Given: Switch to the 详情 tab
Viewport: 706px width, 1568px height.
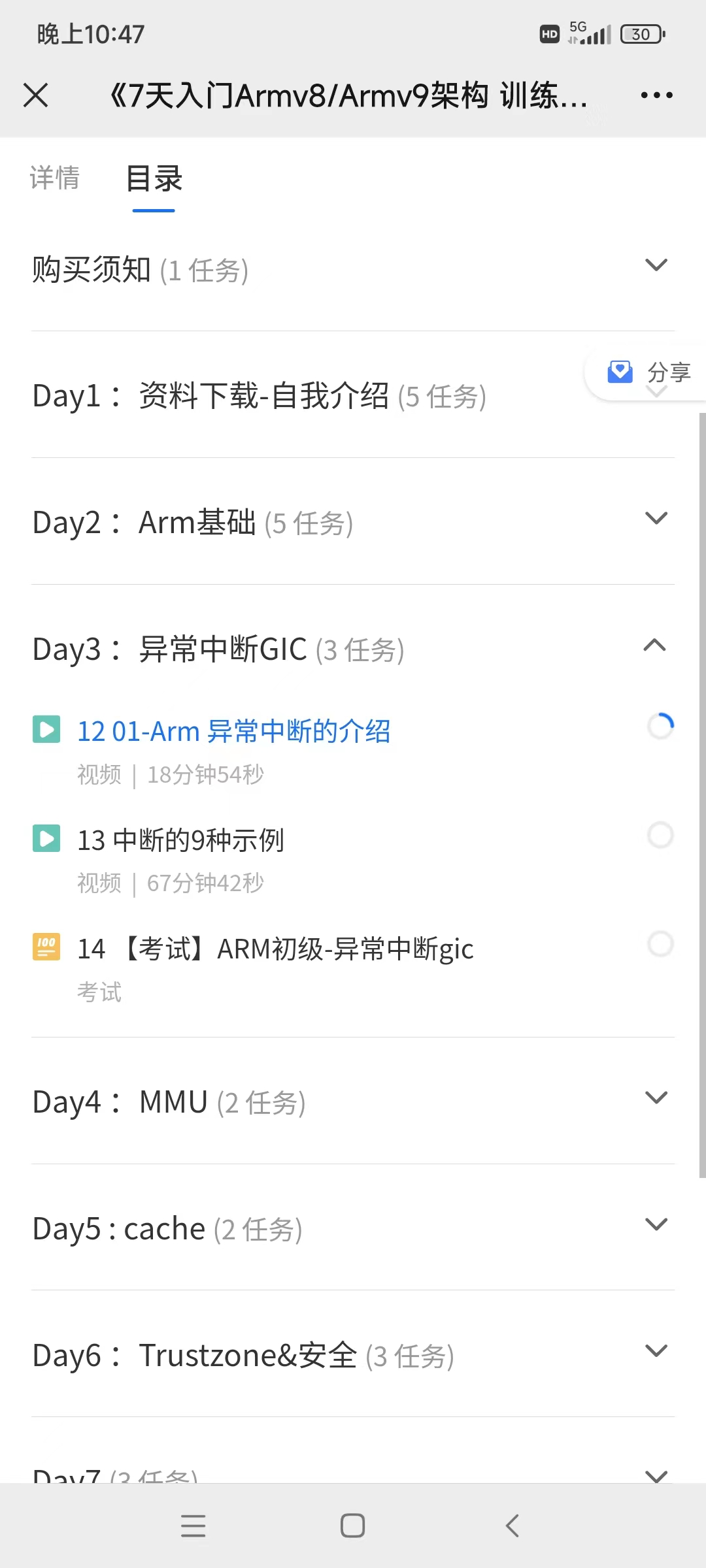Looking at the screenshot, I should (x=56, y=178).
